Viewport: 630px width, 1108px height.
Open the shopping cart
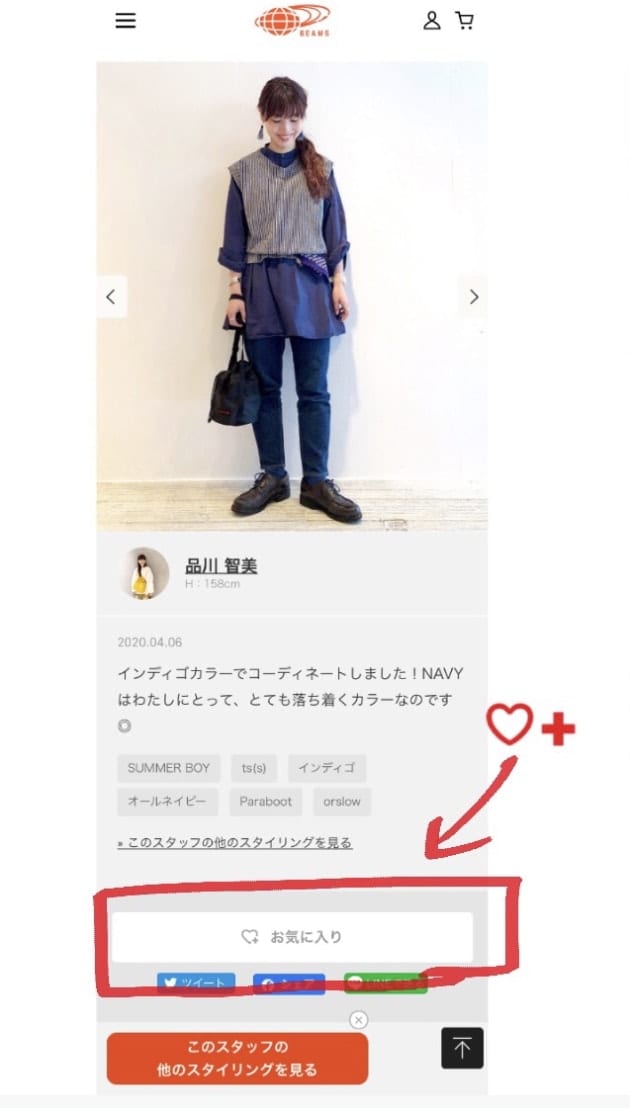pyautogui.click(x=464, y=20)
